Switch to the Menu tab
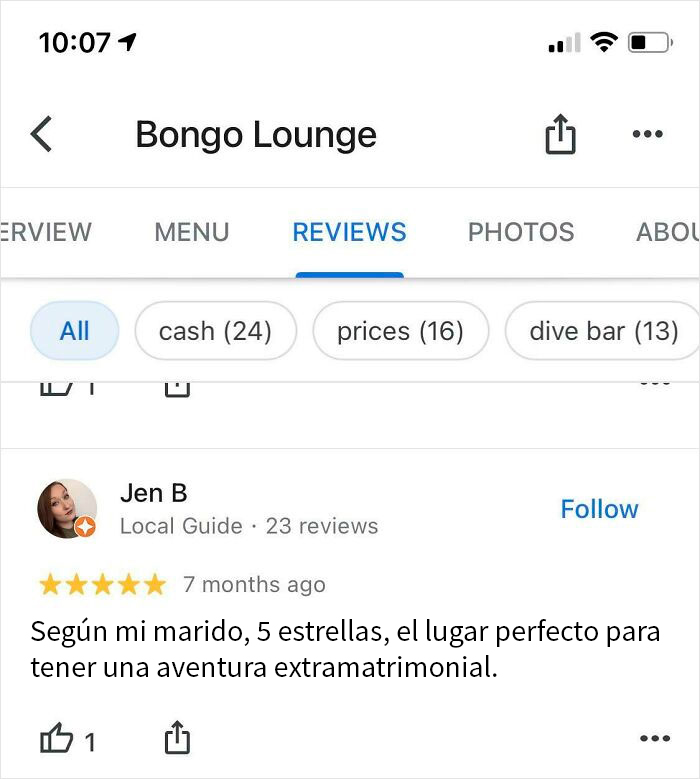The height and width of the screenshot is (779, 700). tap(191, 232)
